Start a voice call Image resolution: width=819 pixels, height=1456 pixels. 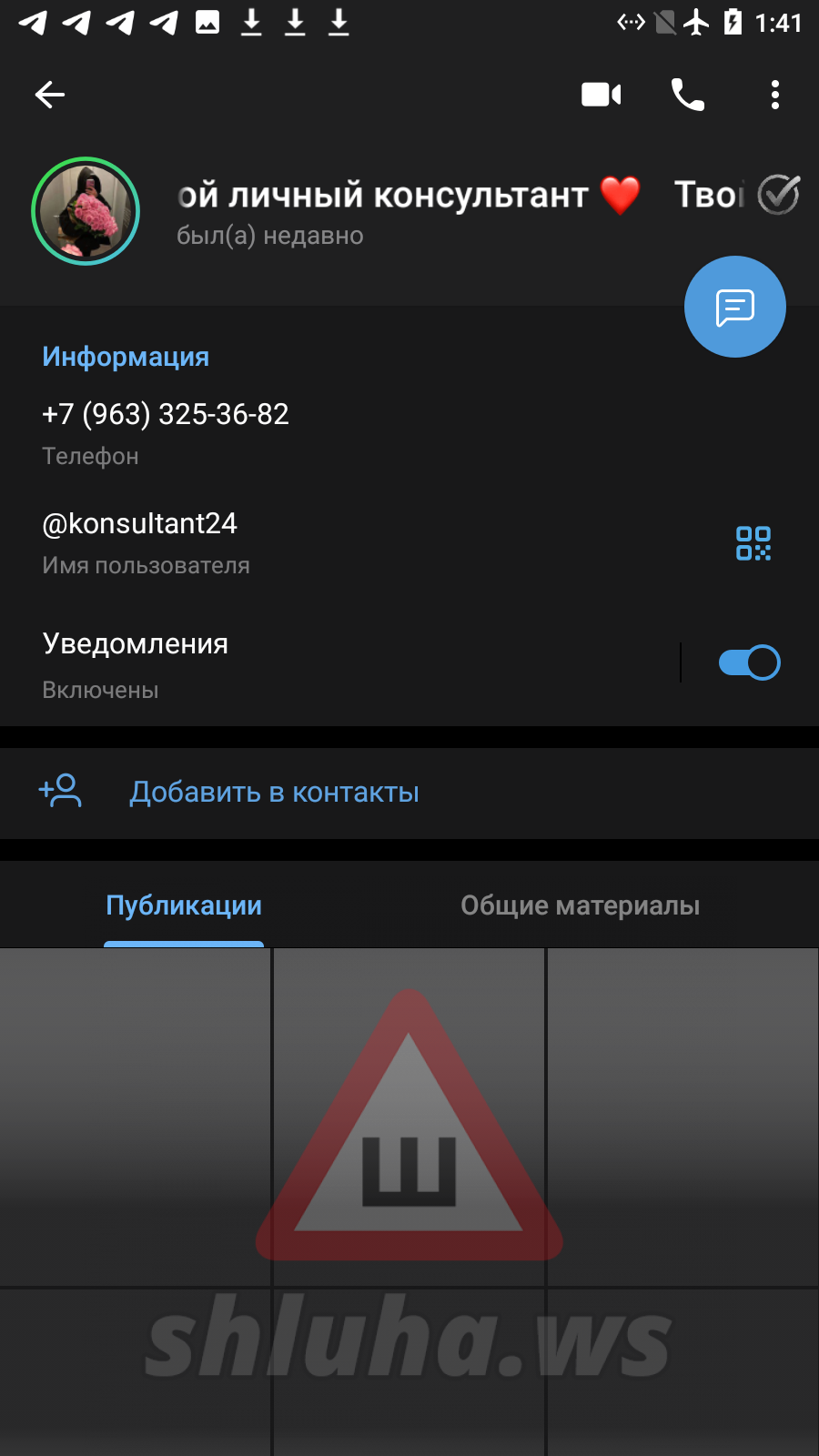687,94
